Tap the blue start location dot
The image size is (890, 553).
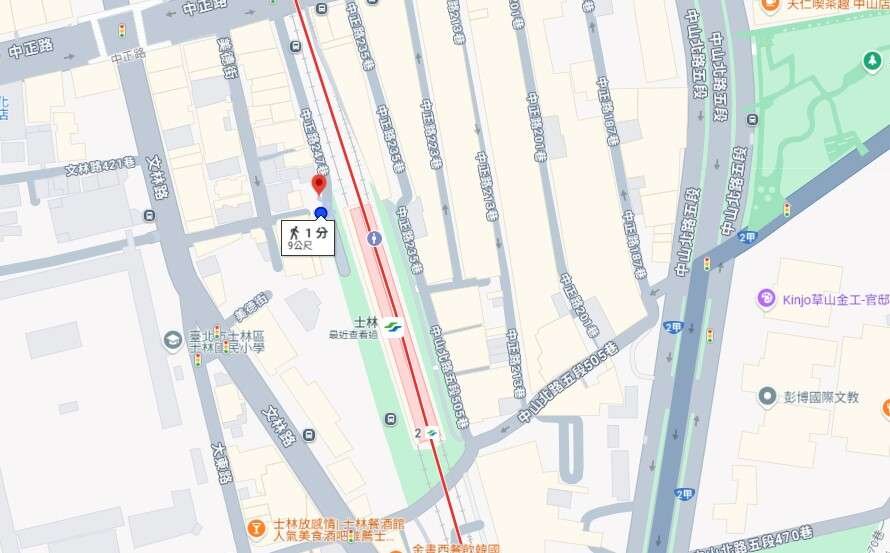tap(321, 212)
